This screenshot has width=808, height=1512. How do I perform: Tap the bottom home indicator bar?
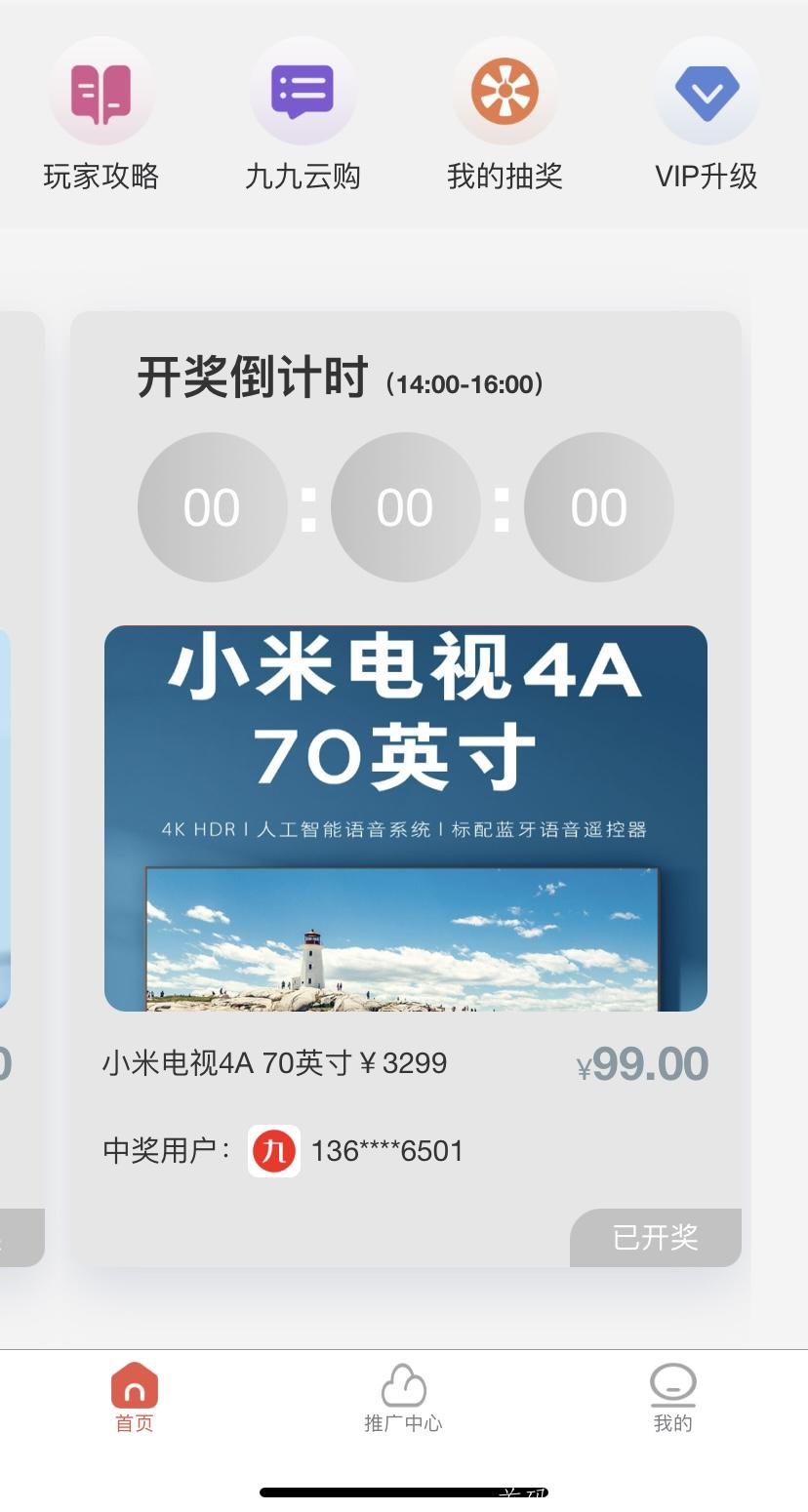404,1491
